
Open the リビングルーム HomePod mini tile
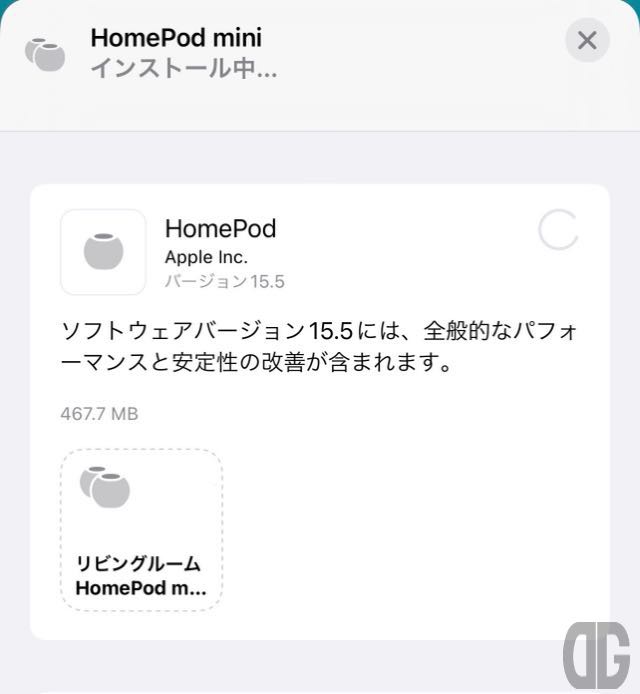[x=141, y=529]
